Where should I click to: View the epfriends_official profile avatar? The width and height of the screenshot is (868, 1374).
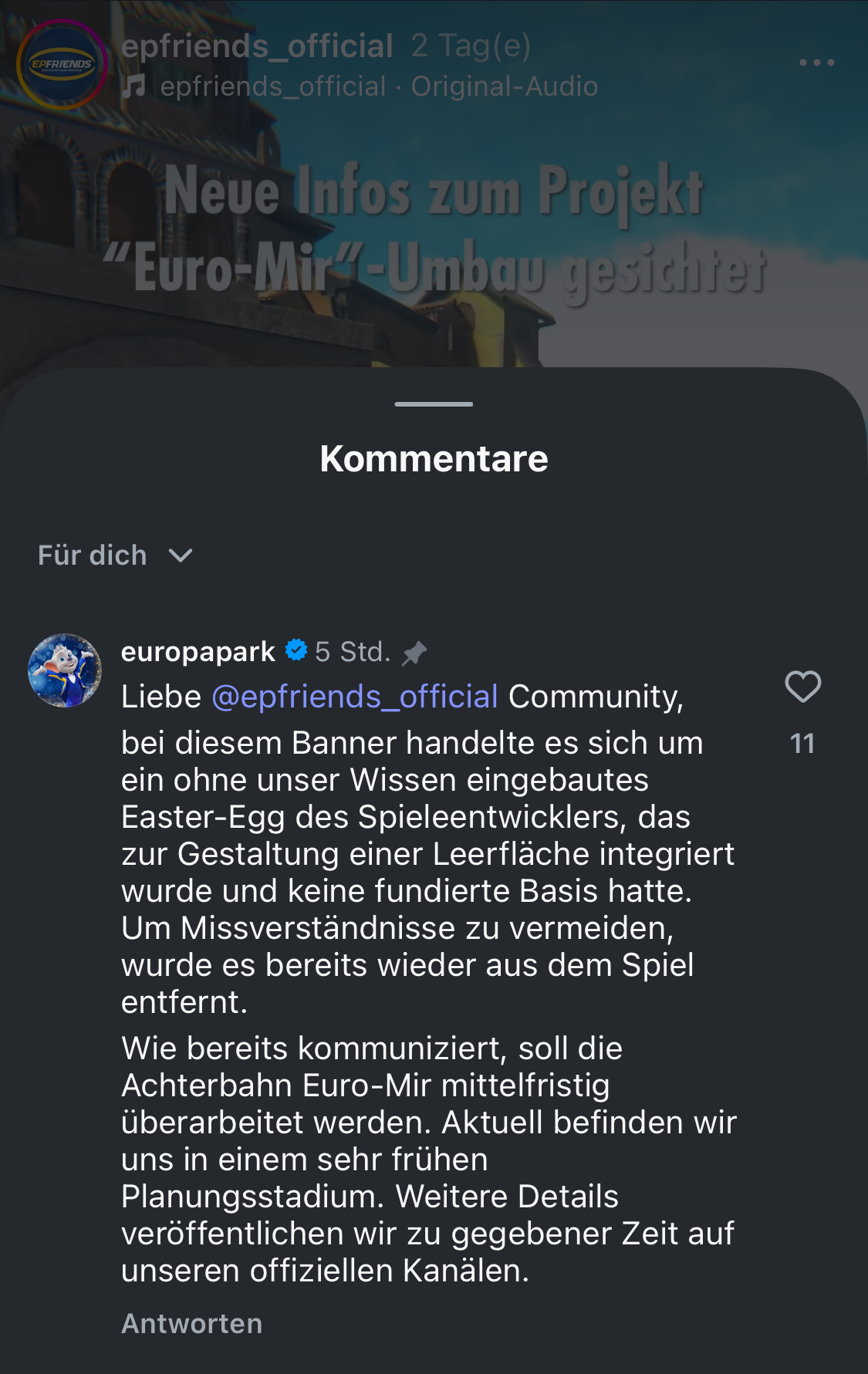coord(62,64)
